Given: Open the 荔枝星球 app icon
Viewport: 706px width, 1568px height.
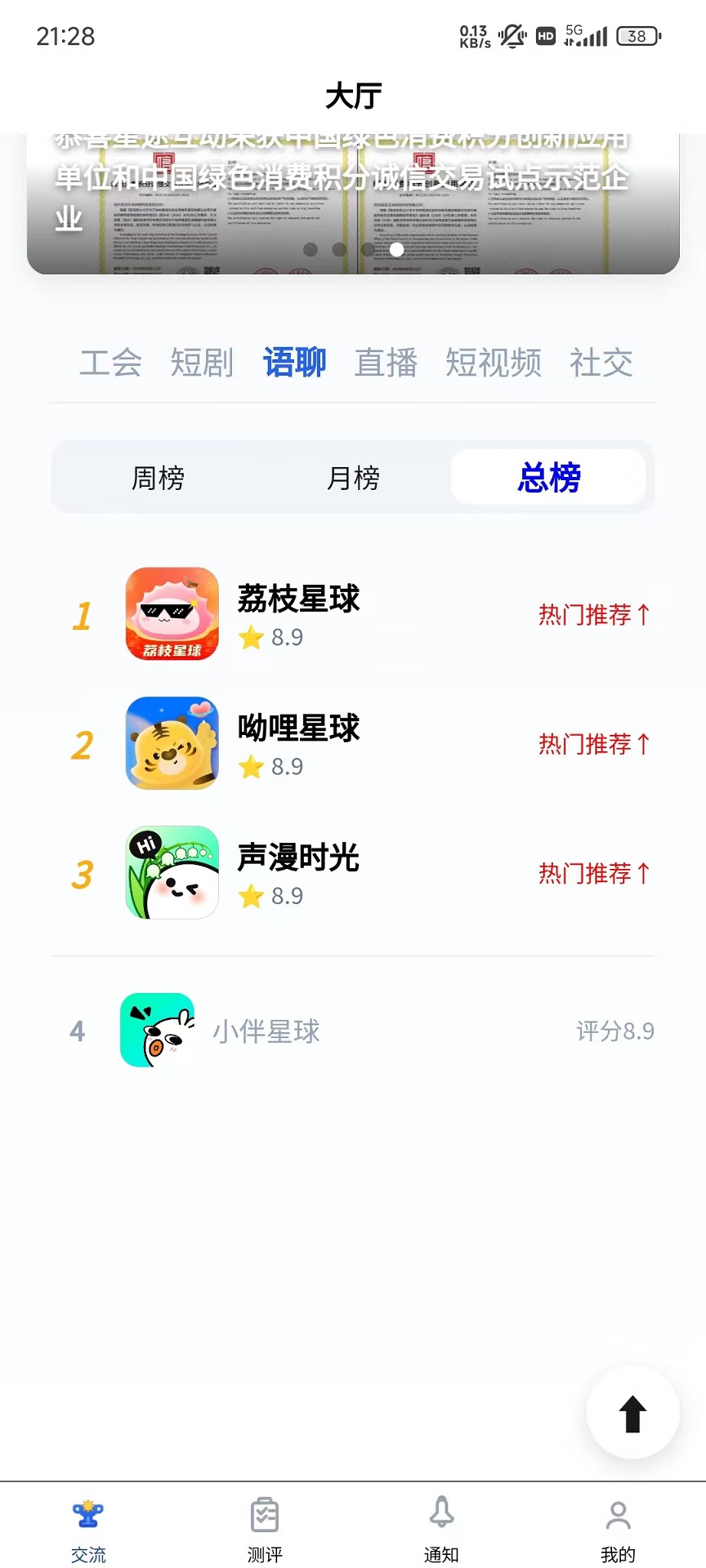Looking at the screenshot, I should pyautogui.click(x=172, y=614).
